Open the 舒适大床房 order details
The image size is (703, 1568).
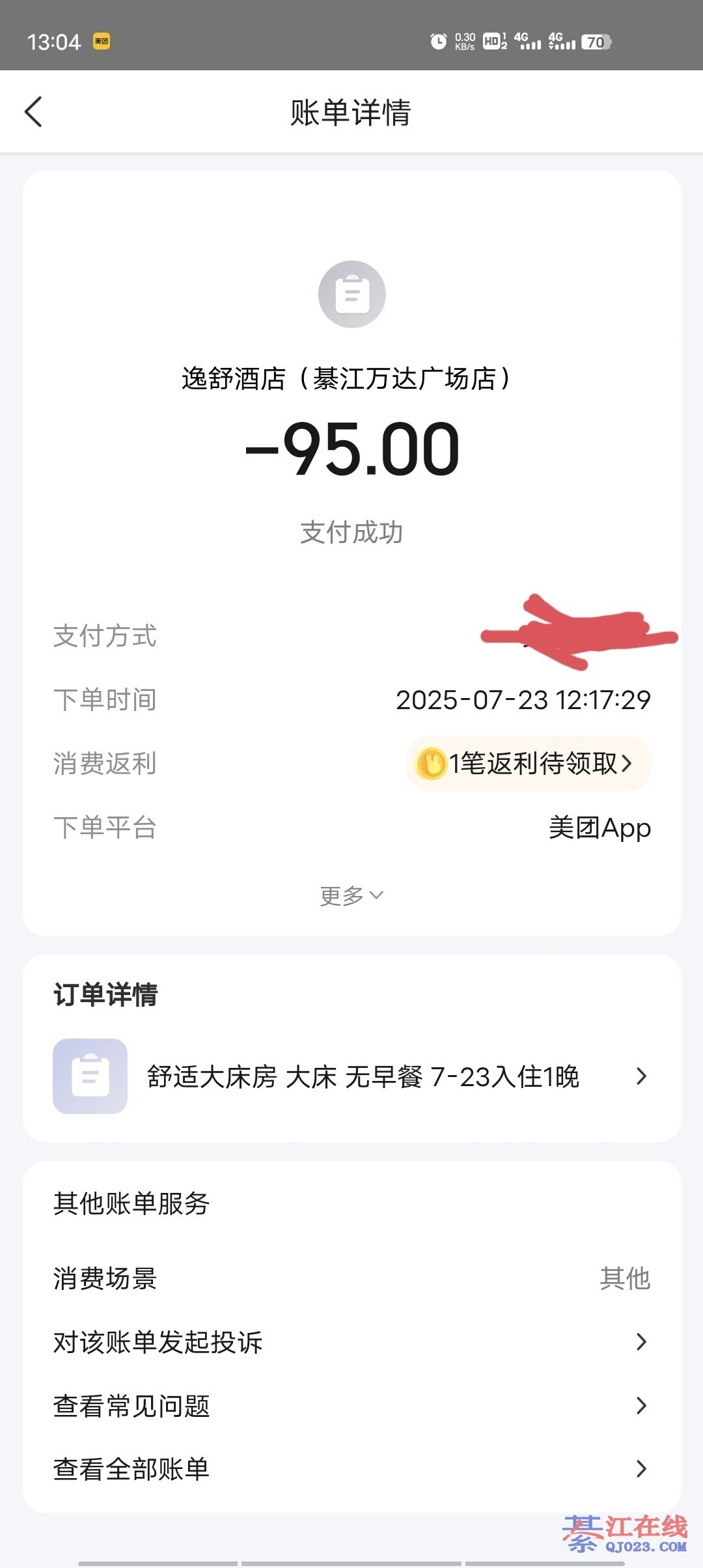click(363, 1076)
